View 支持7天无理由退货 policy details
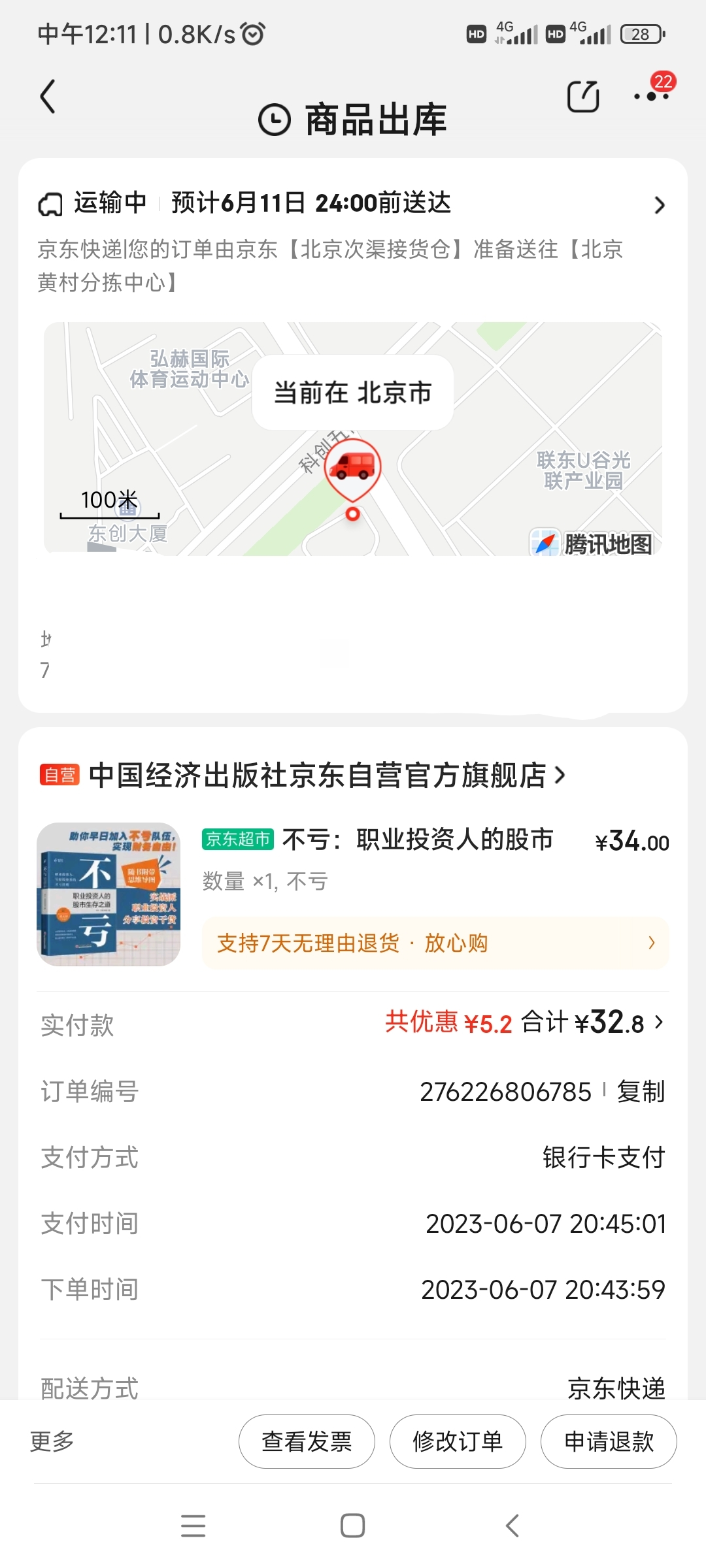Image resolution: width=706 pixels, height=1568 pixels. point(435,943)
